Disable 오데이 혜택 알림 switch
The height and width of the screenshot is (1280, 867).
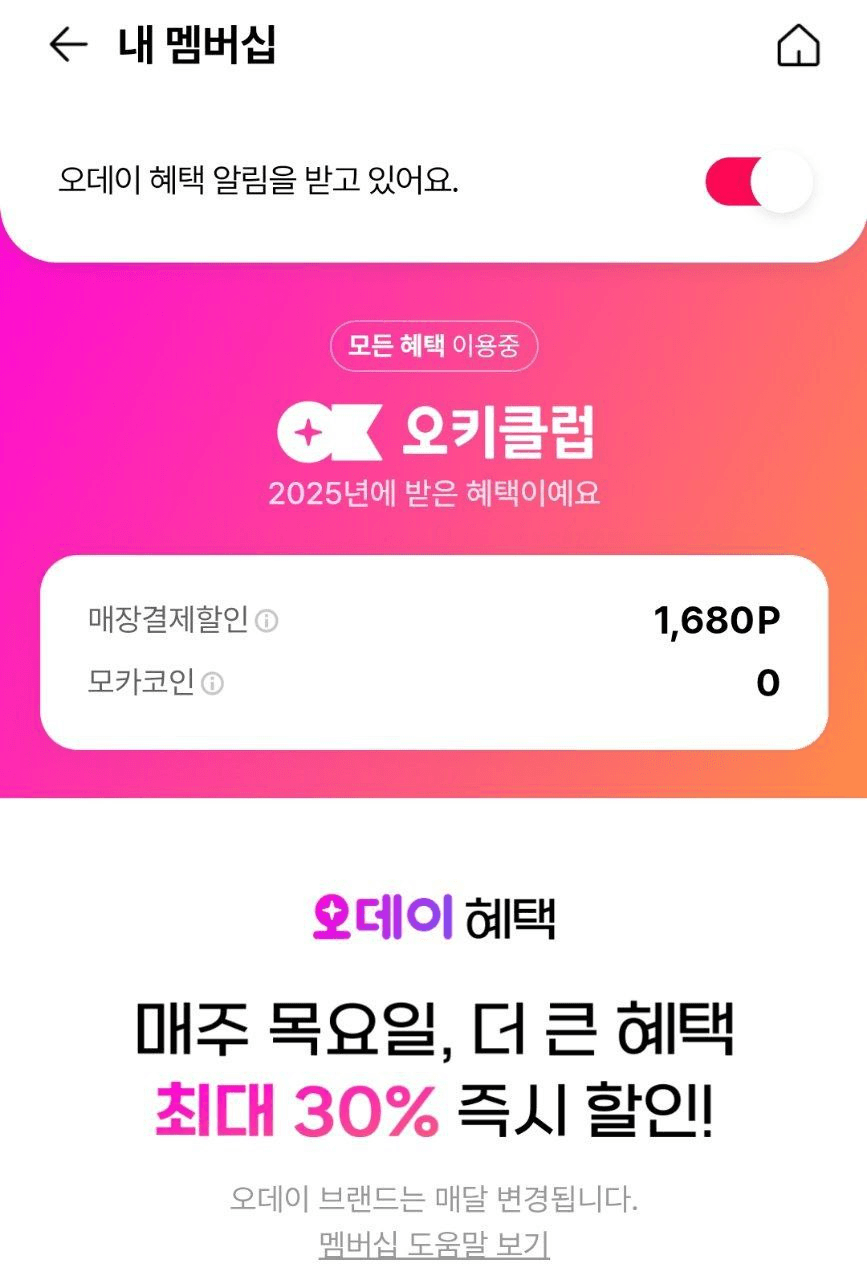(759, 182)
